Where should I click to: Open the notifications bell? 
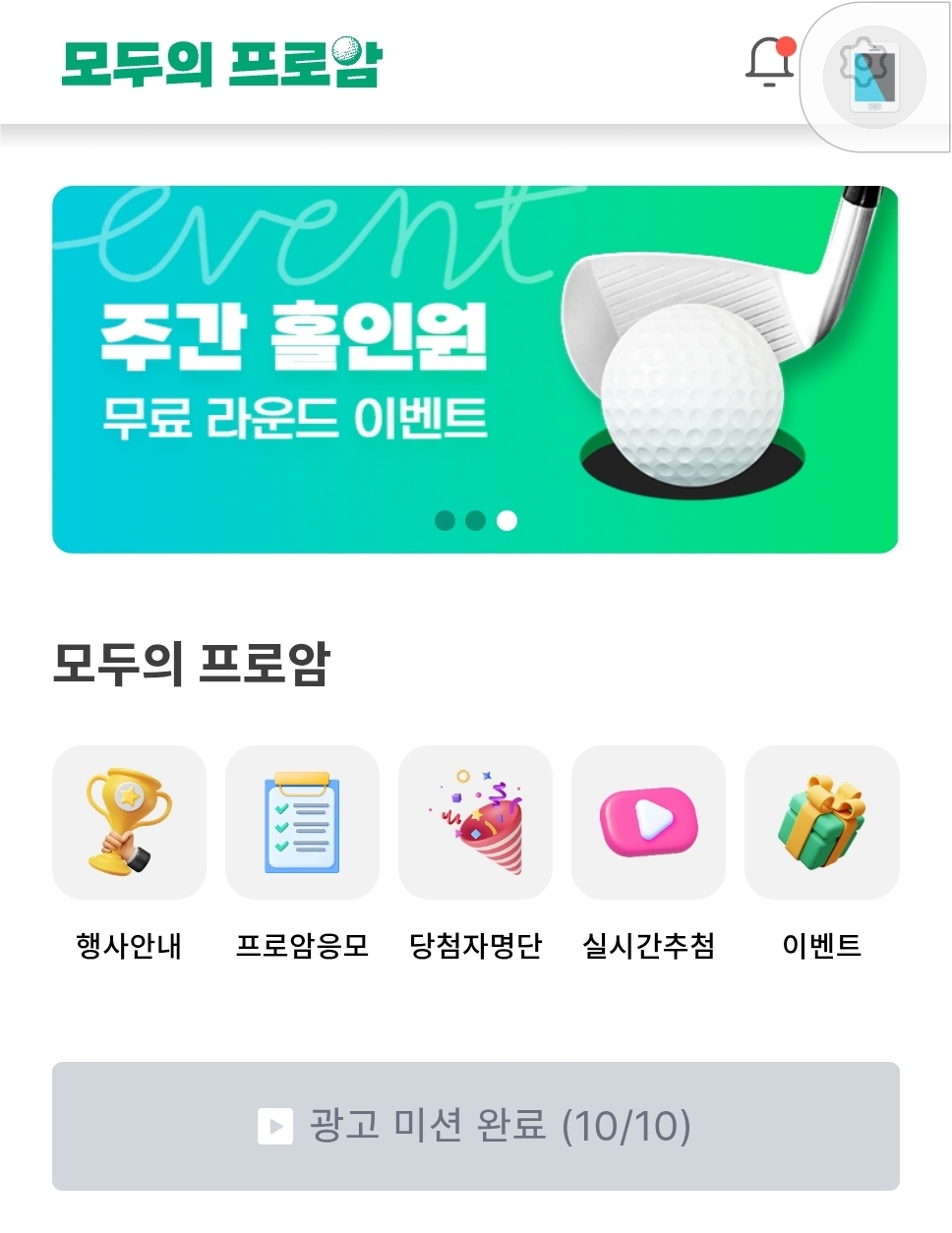[x=769, y=62]
